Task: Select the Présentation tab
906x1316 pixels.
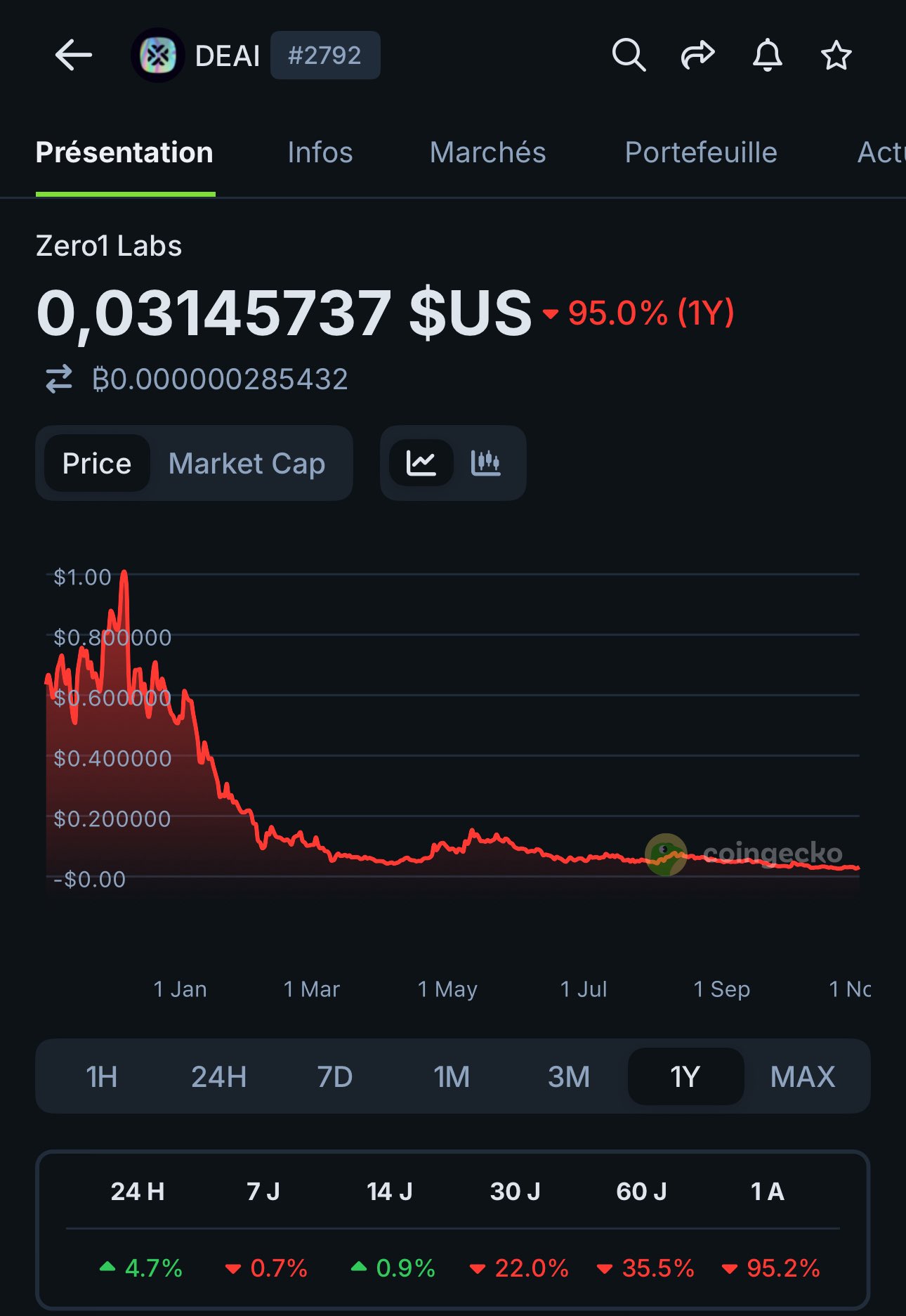Action: pos(124,152)
